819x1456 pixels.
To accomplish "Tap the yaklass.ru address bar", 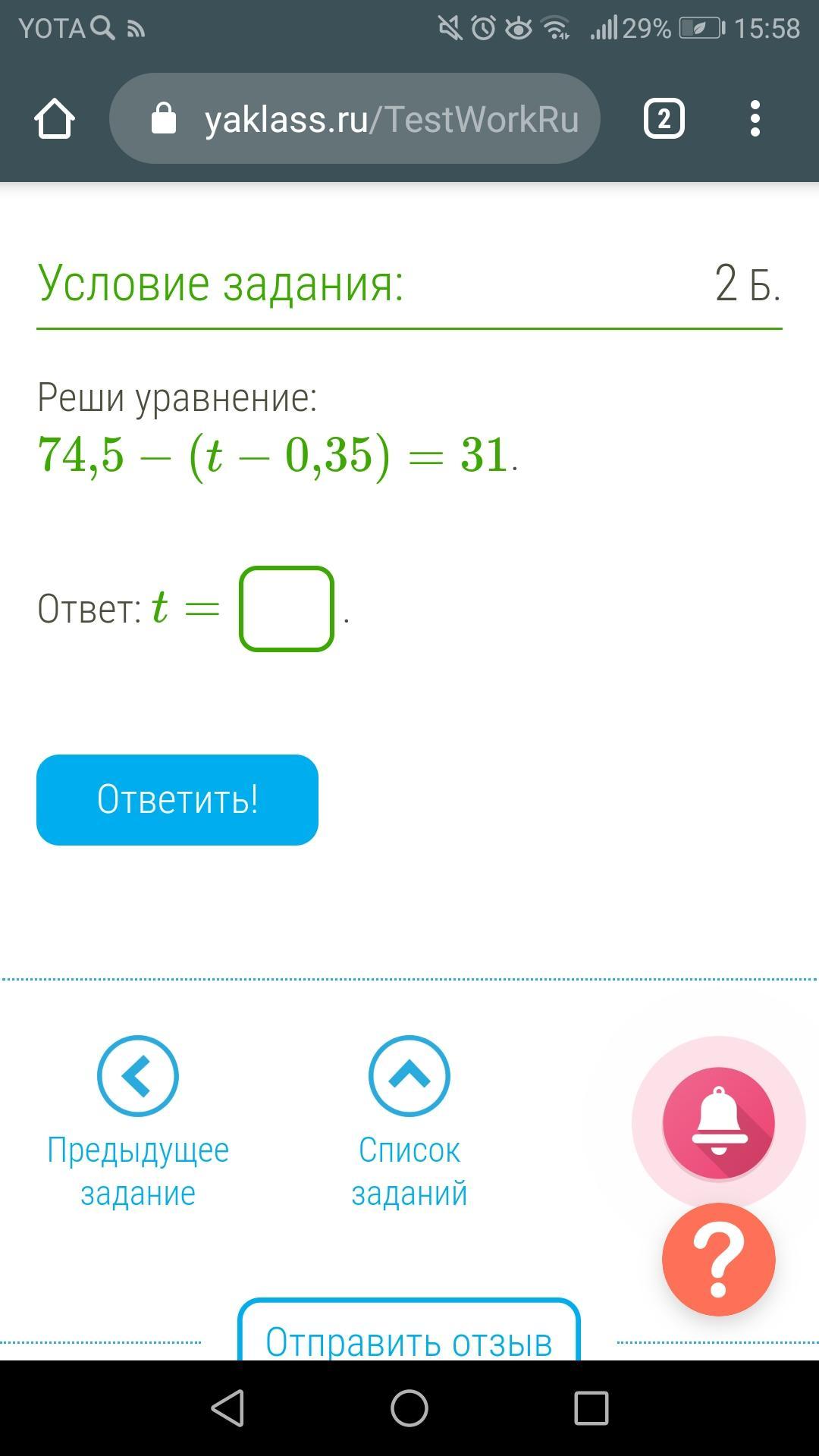I will click(355, 119).
